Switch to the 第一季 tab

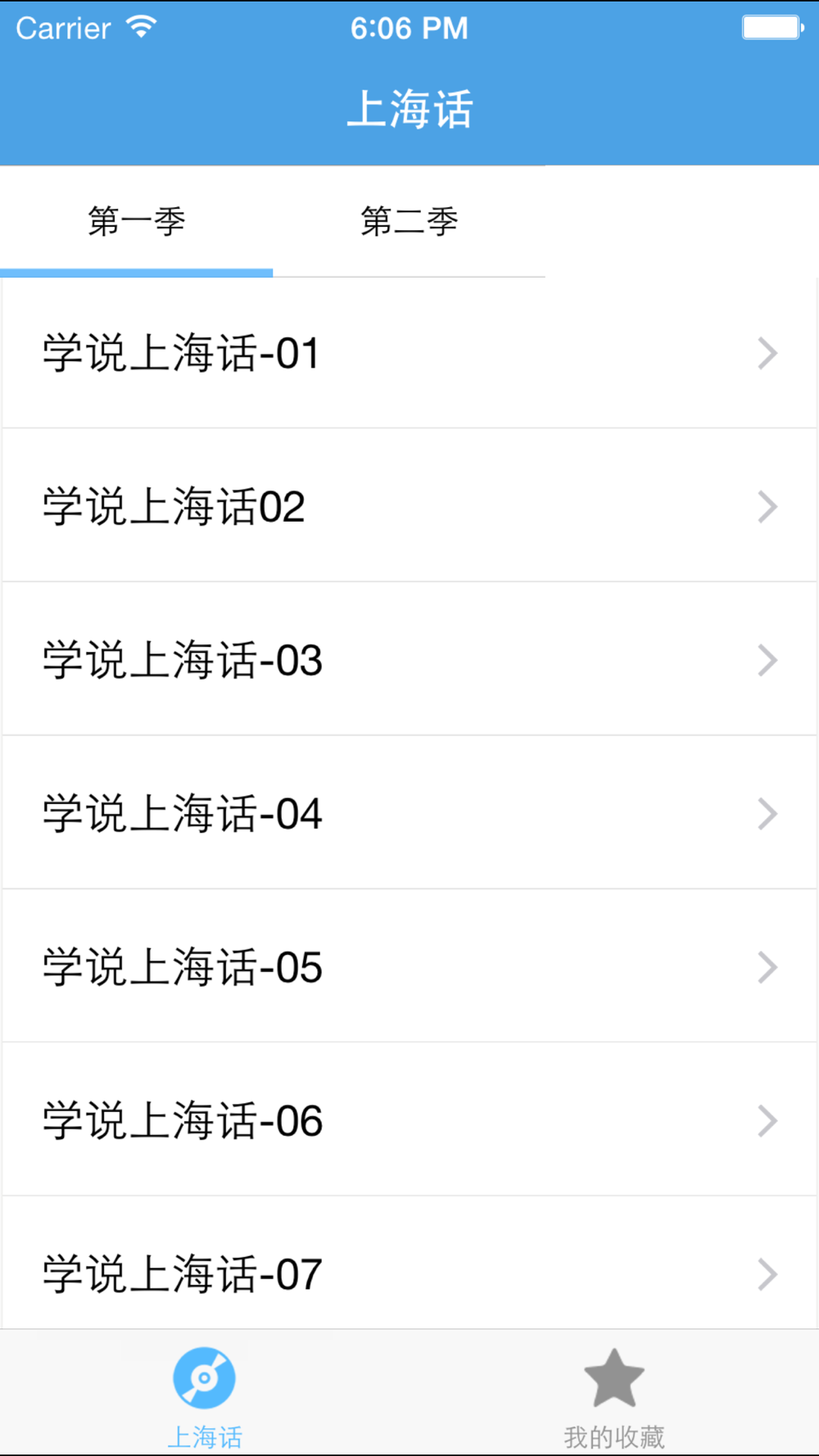tap(136, 221)
